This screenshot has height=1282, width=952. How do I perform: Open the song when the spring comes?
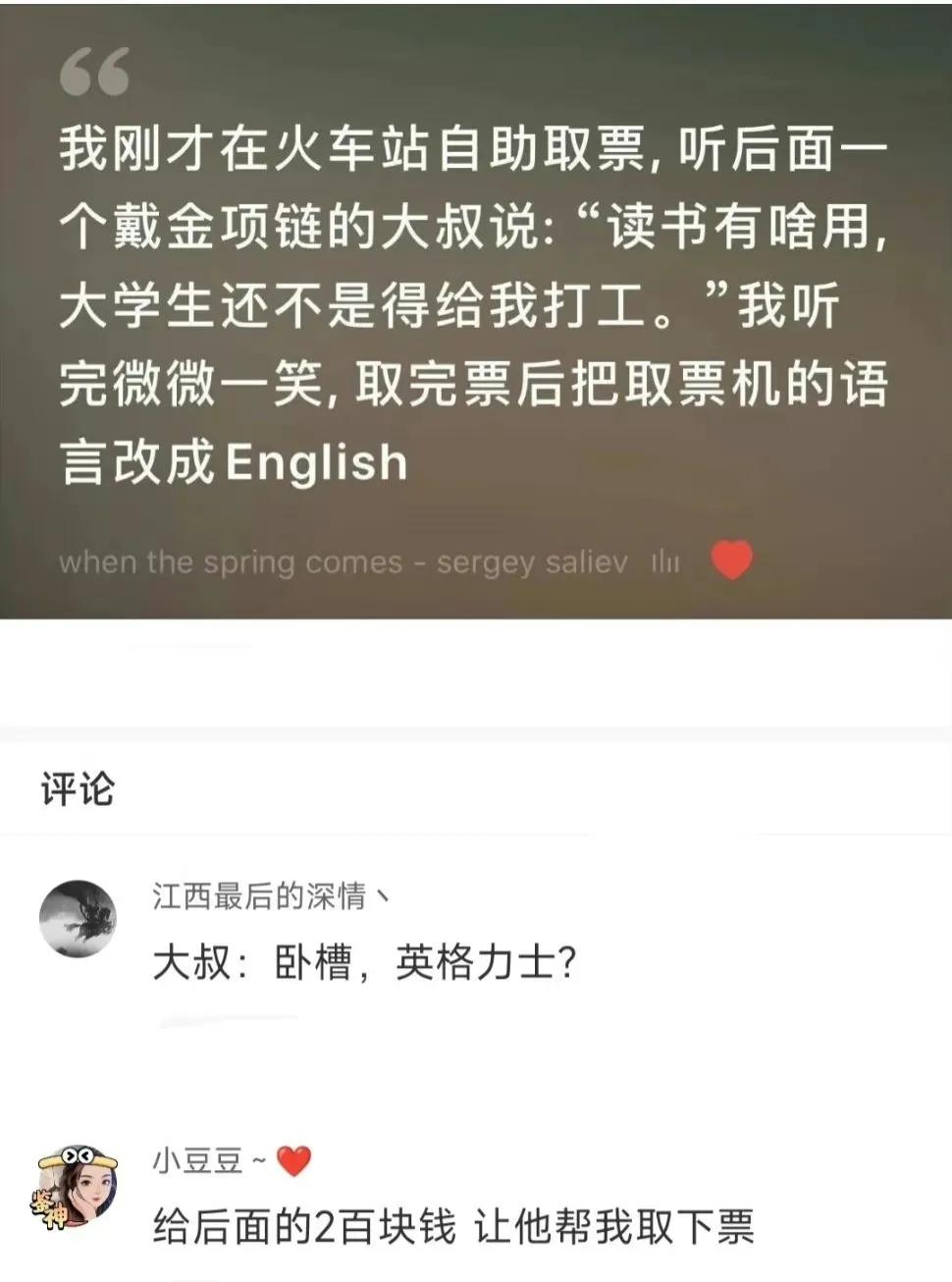point(343,562)
